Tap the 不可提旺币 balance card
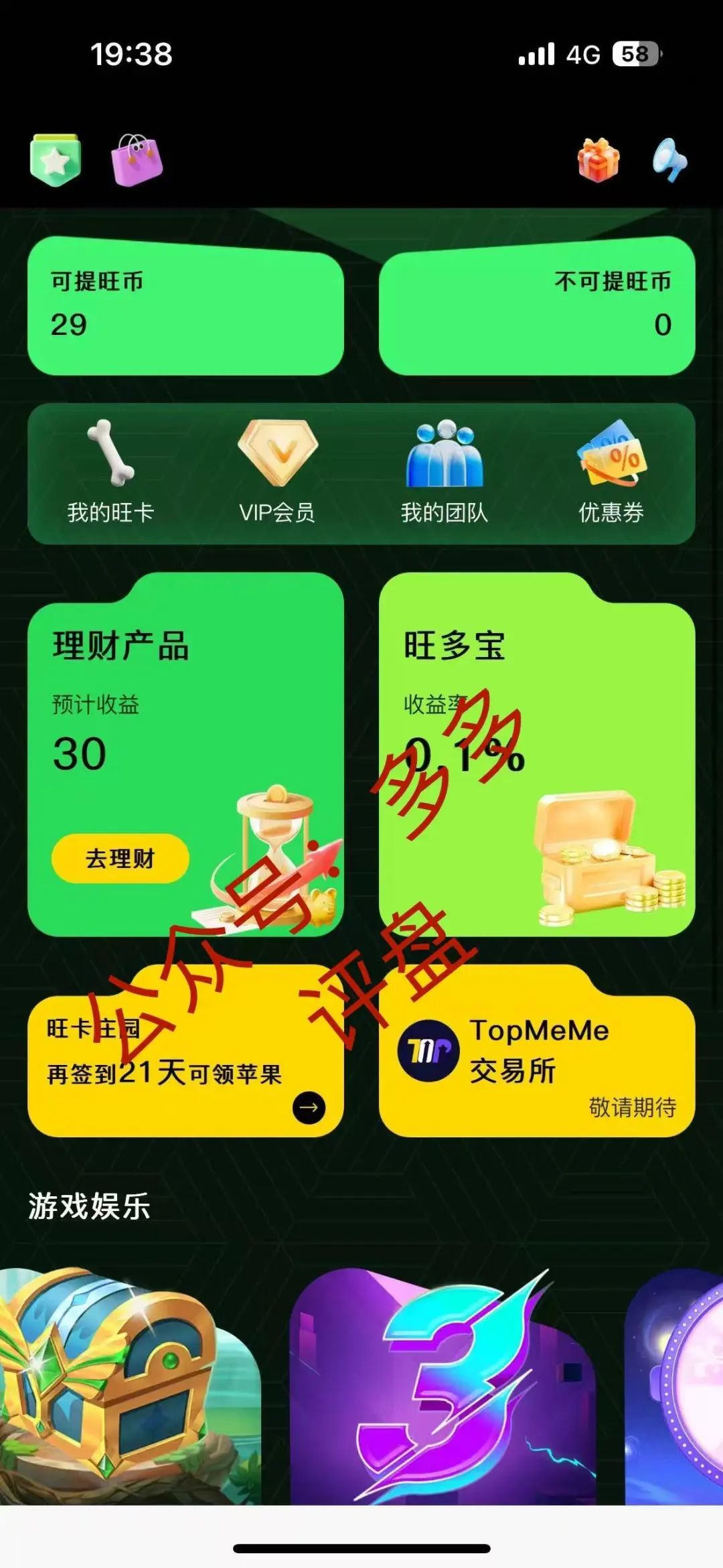The height and width of the screenshot is (1568, 723). [536, 308]
